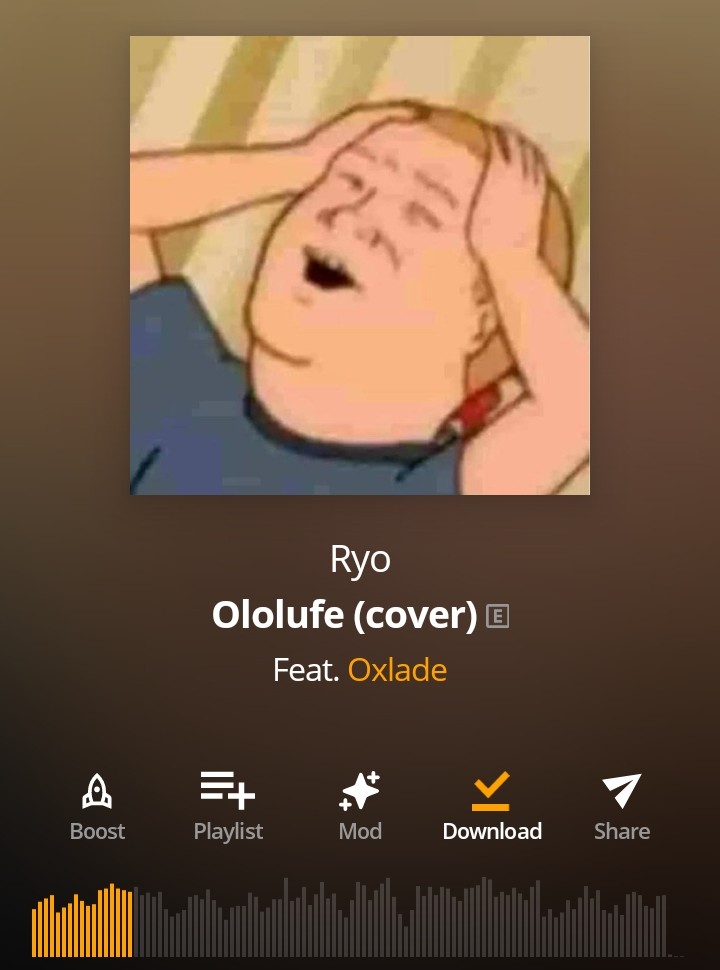The height and width of the screenshot is (970, 720).
Task: Tap the Download button with the checkmark
Action: [x=492, y=806]
